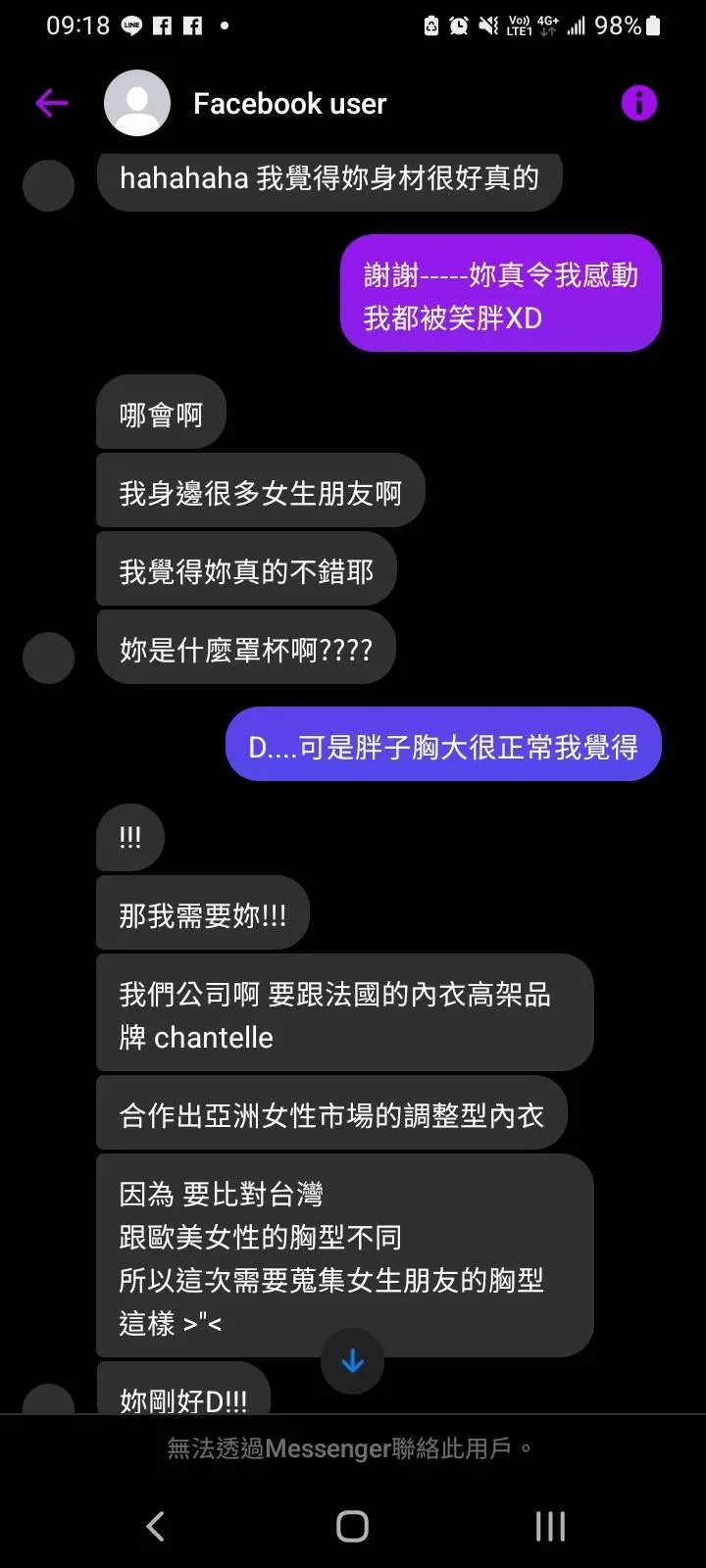This screenshot has width=706, height=1568.
Task: Tap the Home navigation button
Action: pos(350,1525)
